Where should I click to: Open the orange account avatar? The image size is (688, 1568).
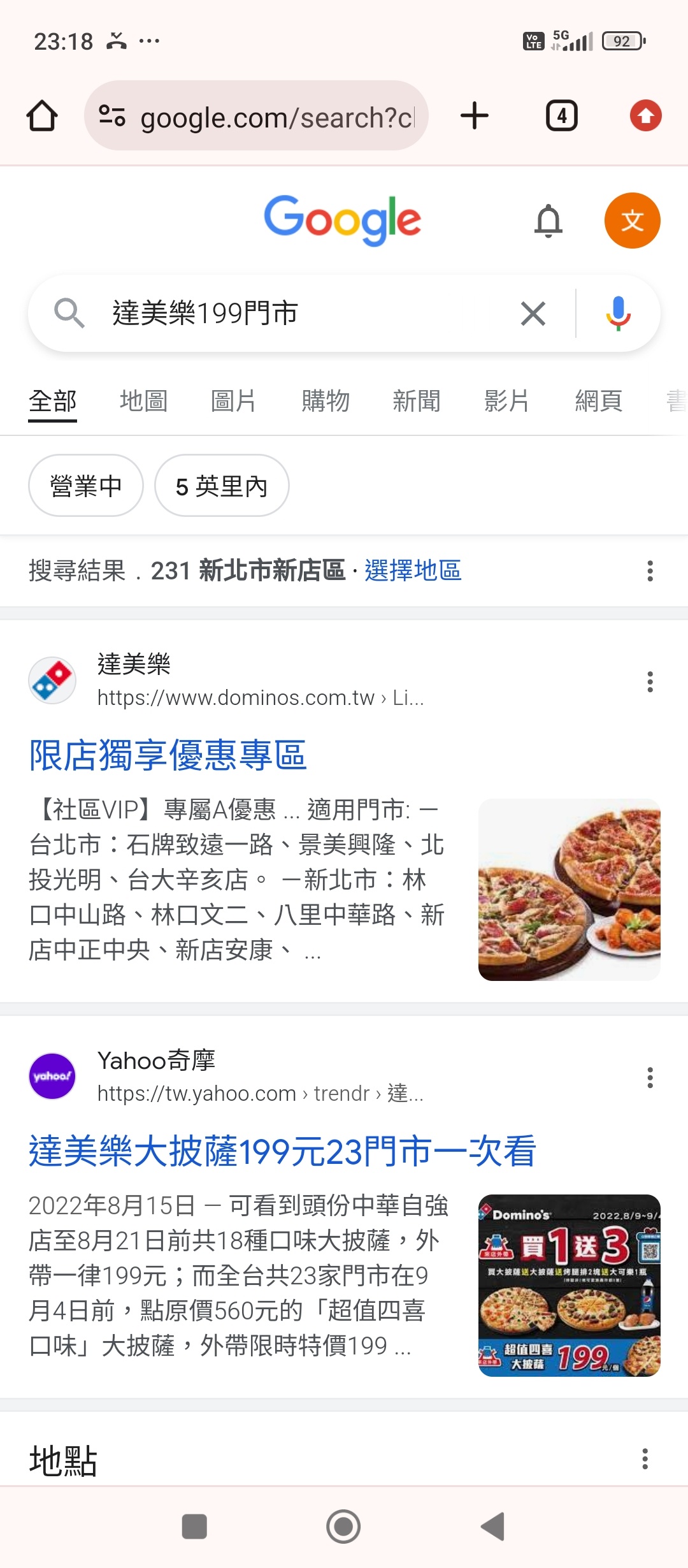pyautogui.click(x=632, y=221)
